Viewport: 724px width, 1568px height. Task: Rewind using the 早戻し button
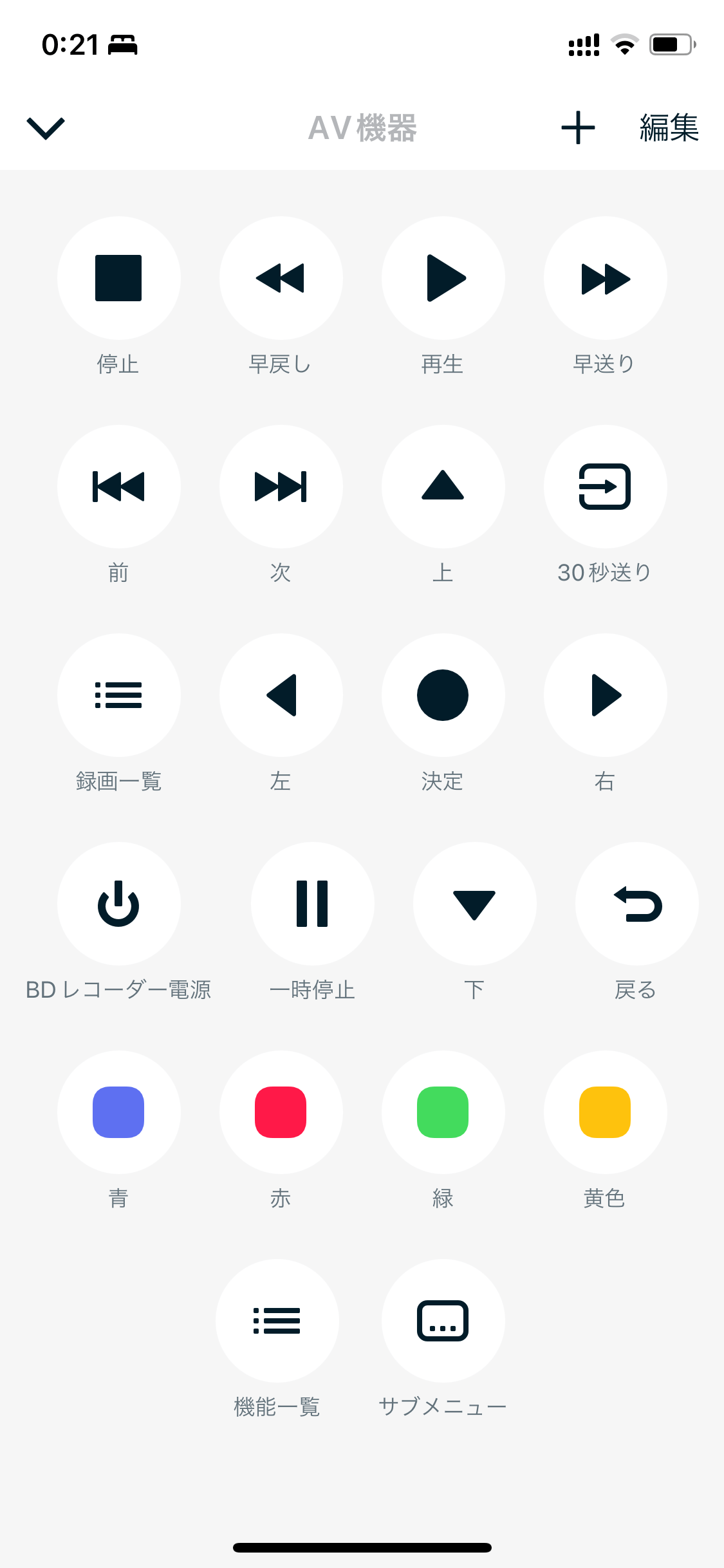[281, 278]
